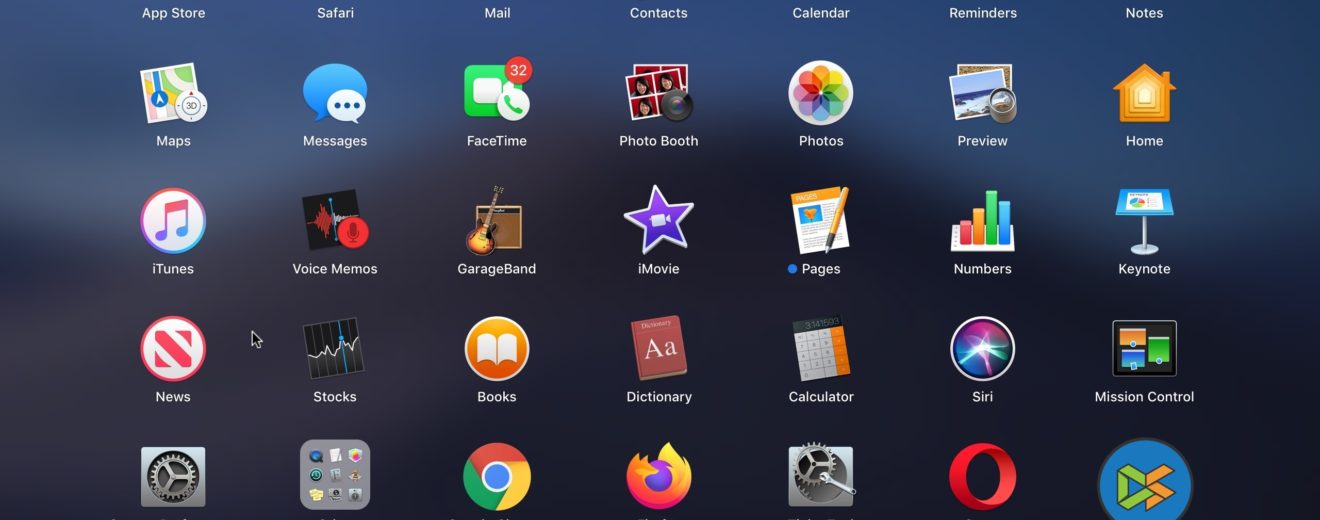Launch GarageBand
The width and height of the screenshot is (1320, 520).
[x=496, y=221]
